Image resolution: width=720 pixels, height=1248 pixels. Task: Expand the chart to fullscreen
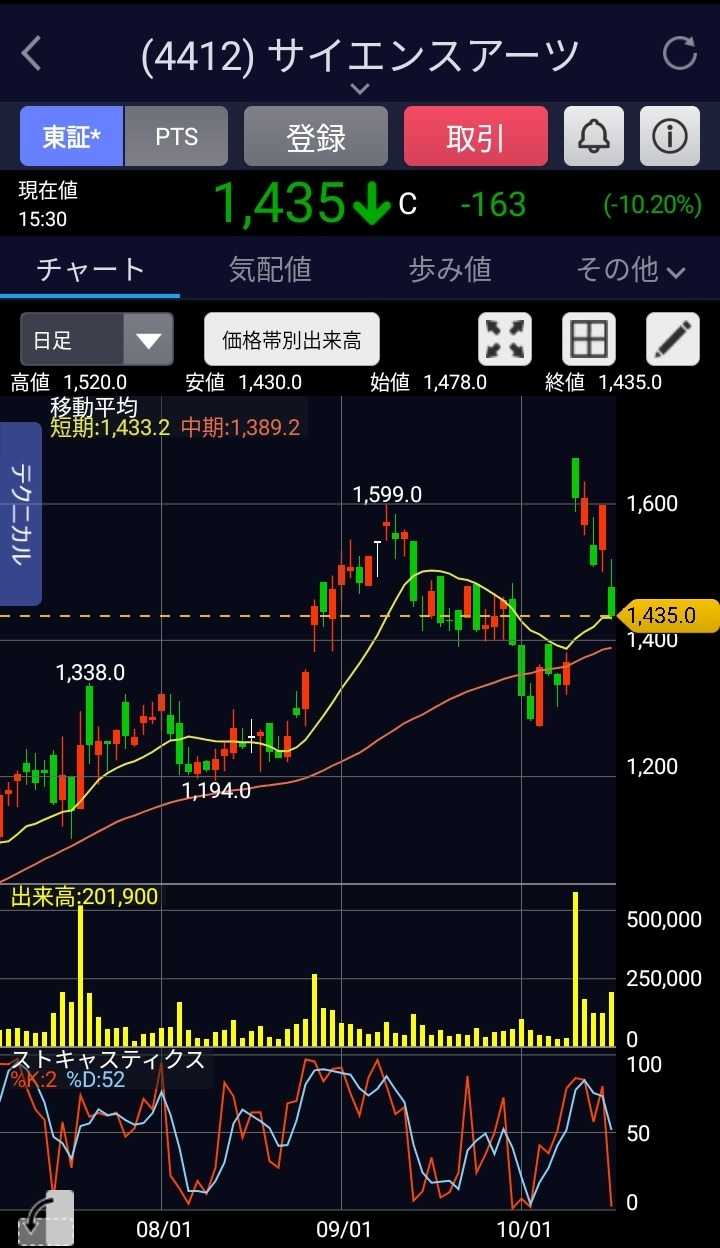[506, 340]
